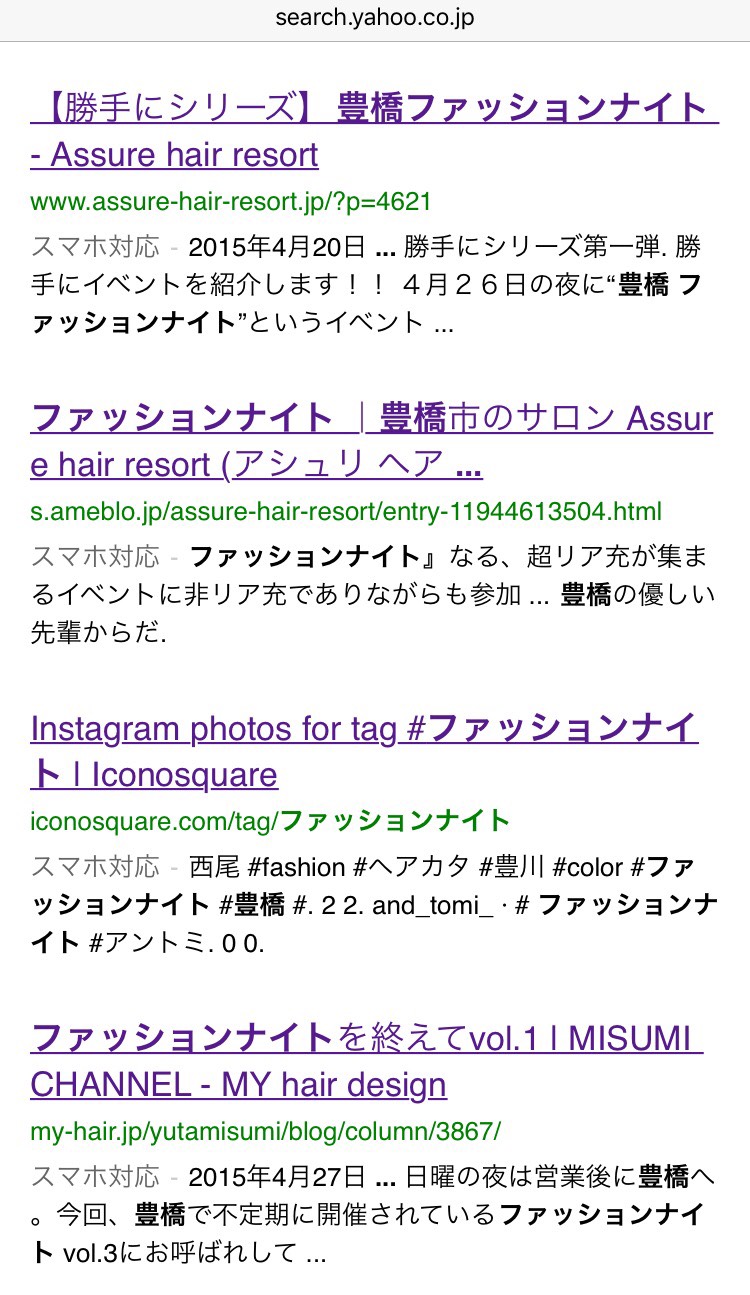Open the Ameblo Assure hair resort result
Viewport: 750px width, 1295px height.
pos(372,419)
